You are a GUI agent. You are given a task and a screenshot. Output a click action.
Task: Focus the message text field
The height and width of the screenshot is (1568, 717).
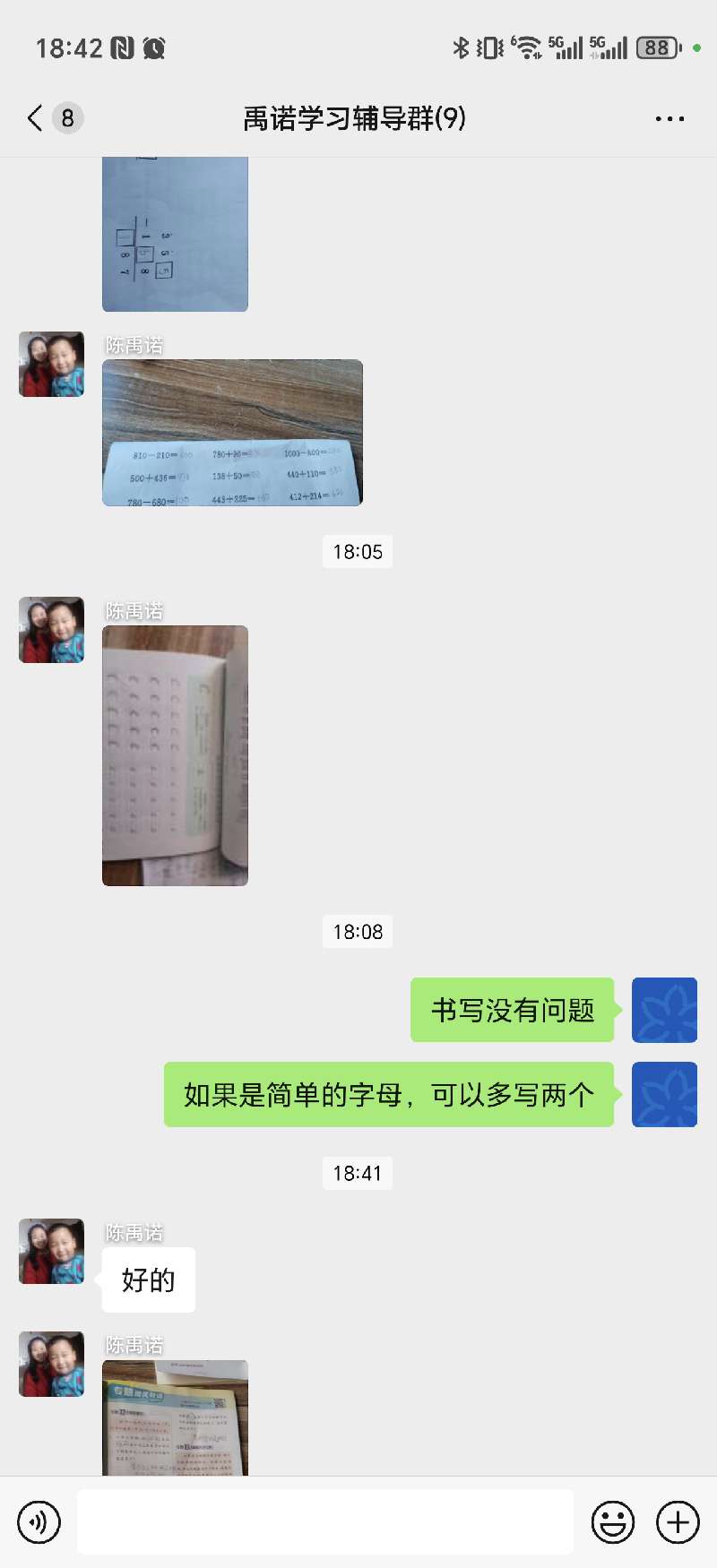click(324, 1521)
